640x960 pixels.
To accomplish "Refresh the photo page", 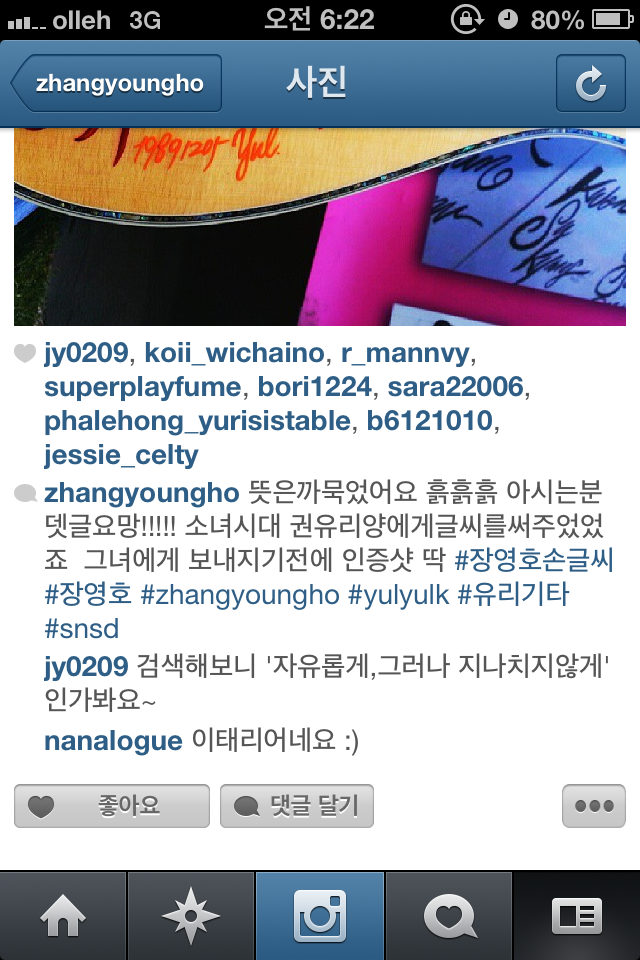I will pos(590,84).
